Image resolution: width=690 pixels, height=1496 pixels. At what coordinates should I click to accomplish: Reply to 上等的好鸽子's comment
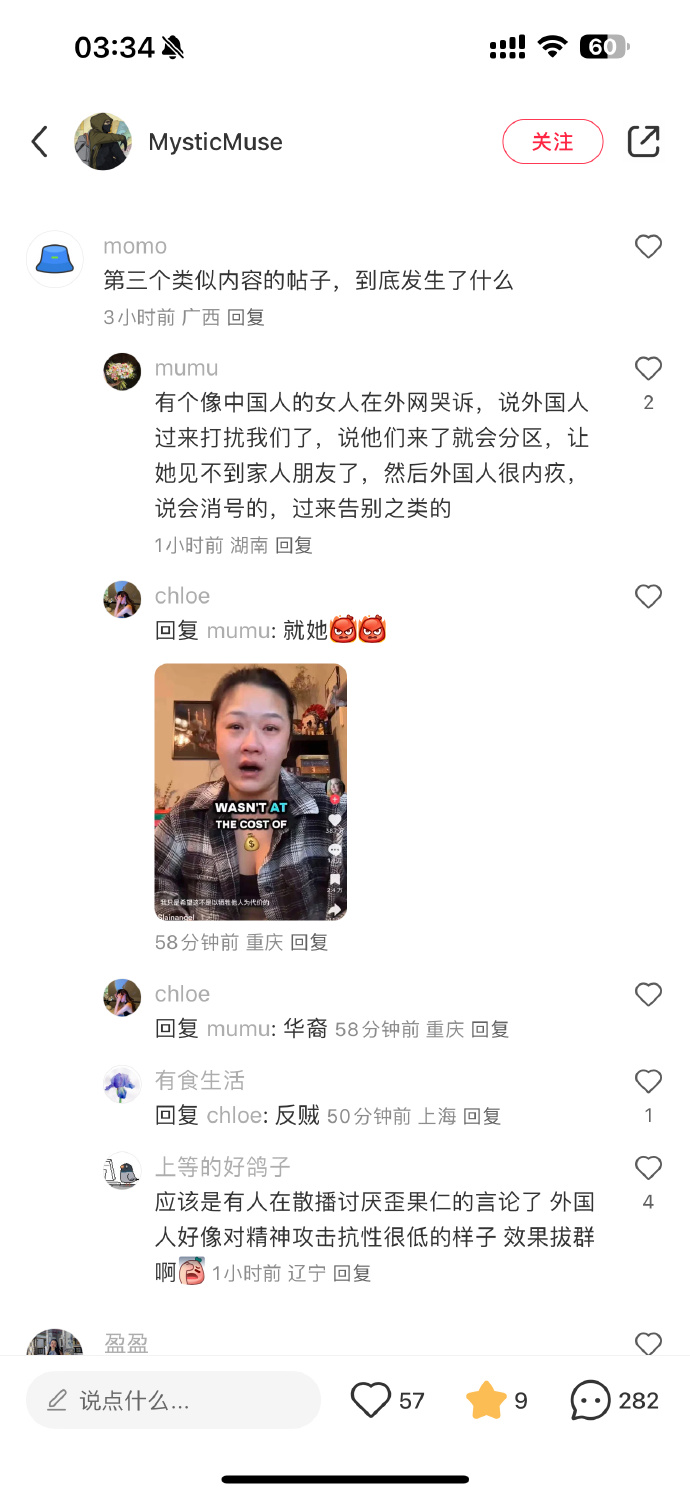pos(352,1273)
